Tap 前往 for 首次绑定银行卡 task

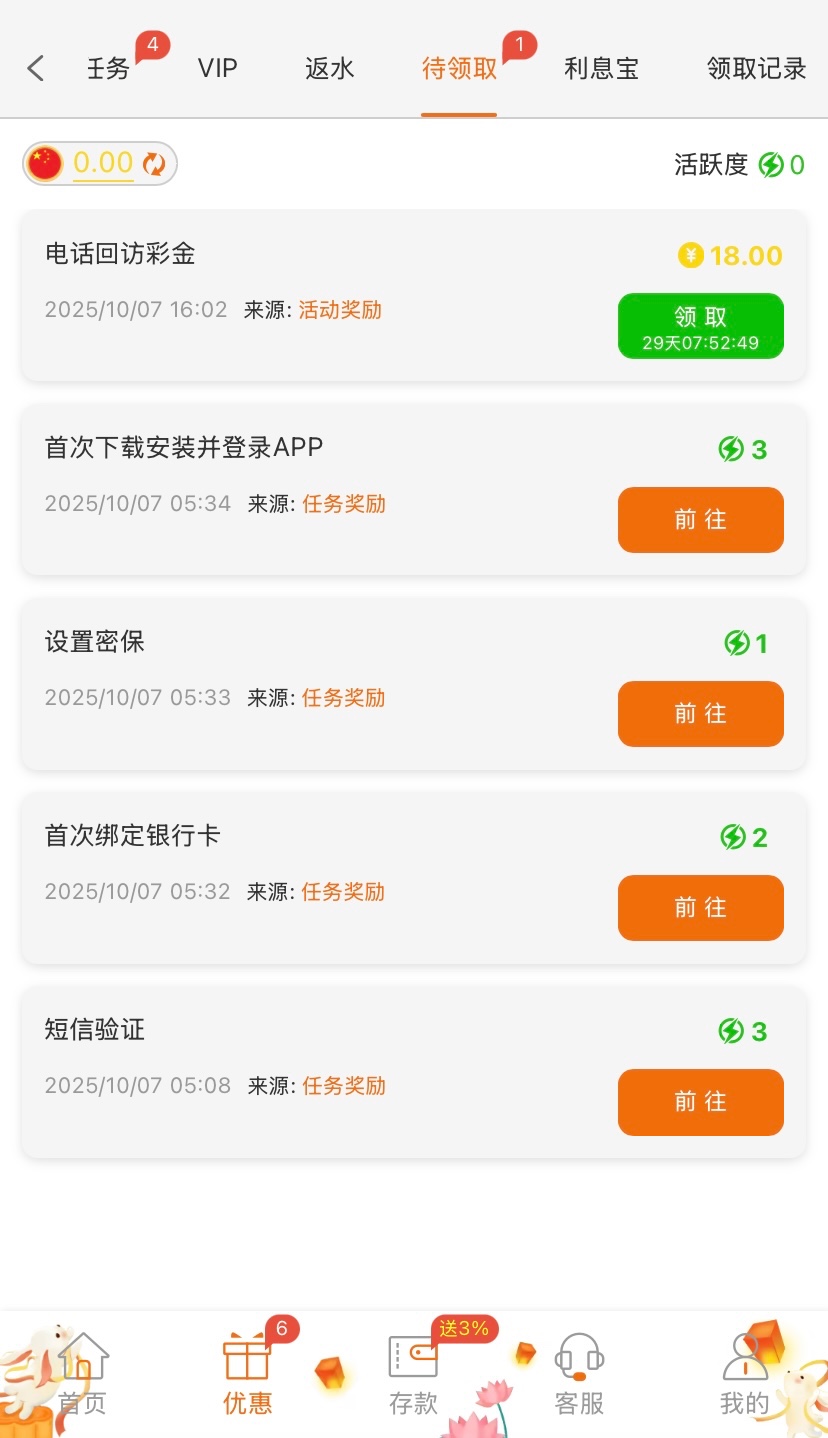(700, 908)
